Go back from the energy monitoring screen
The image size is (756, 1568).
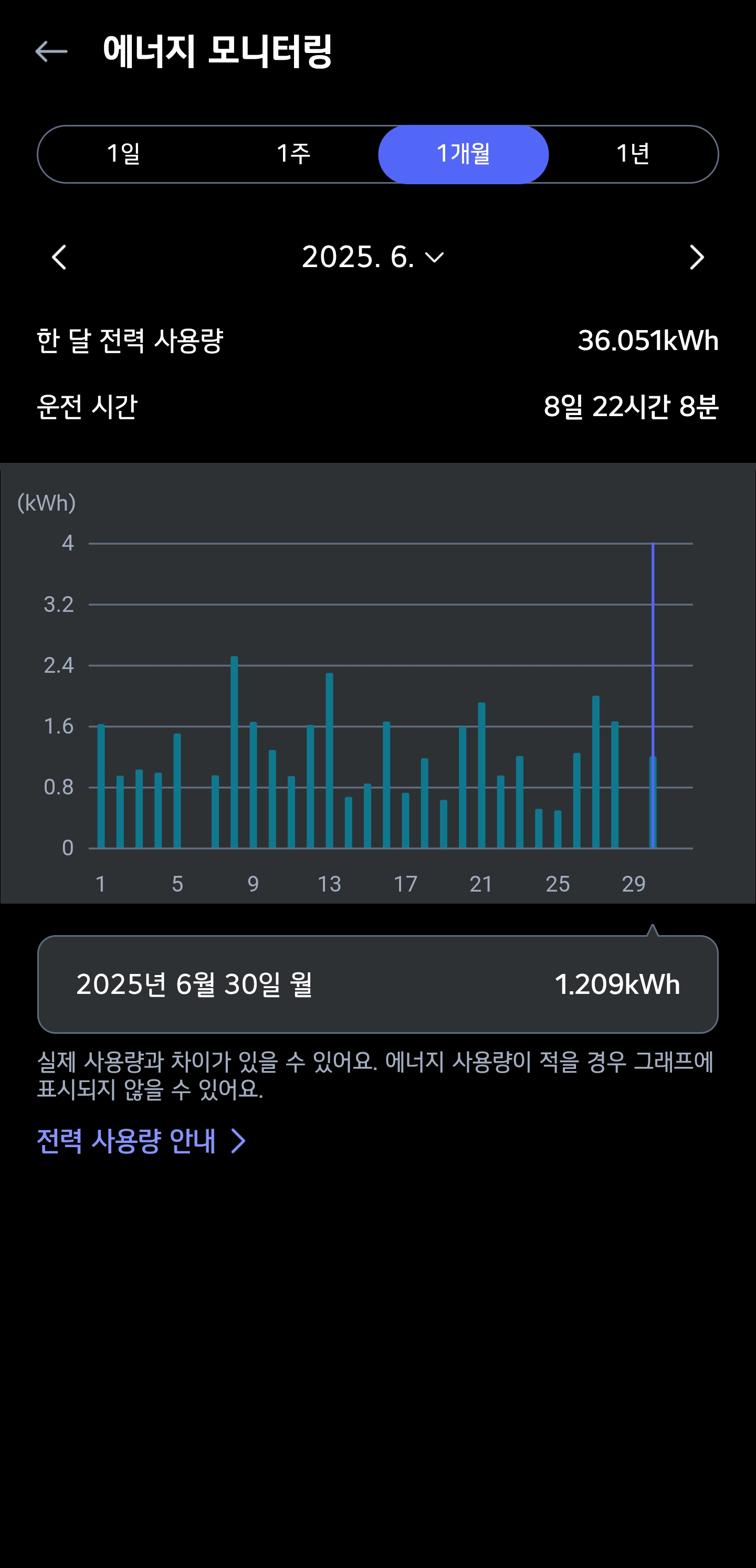(51, 52)
